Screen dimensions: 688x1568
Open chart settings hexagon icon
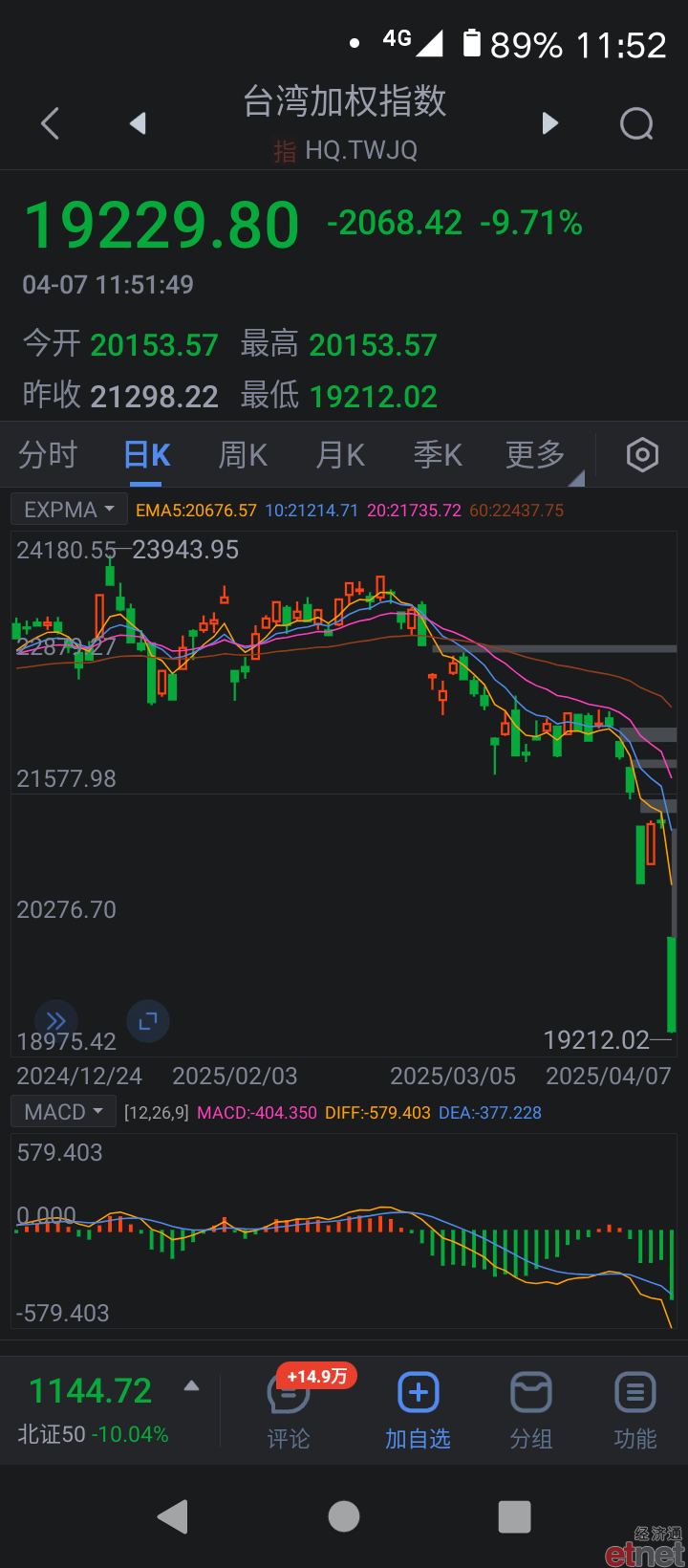642,455
